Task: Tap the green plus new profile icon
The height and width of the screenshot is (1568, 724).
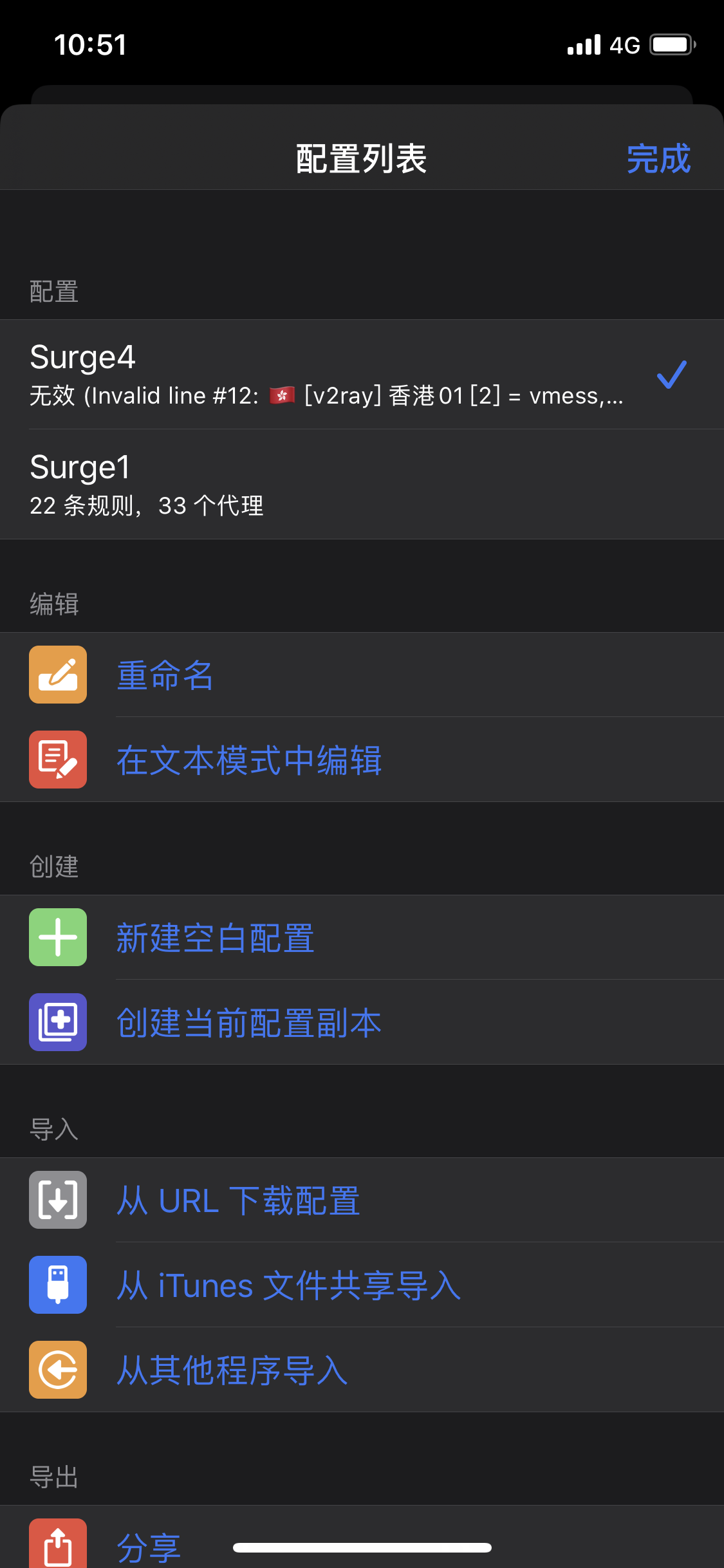Action: 57,937
